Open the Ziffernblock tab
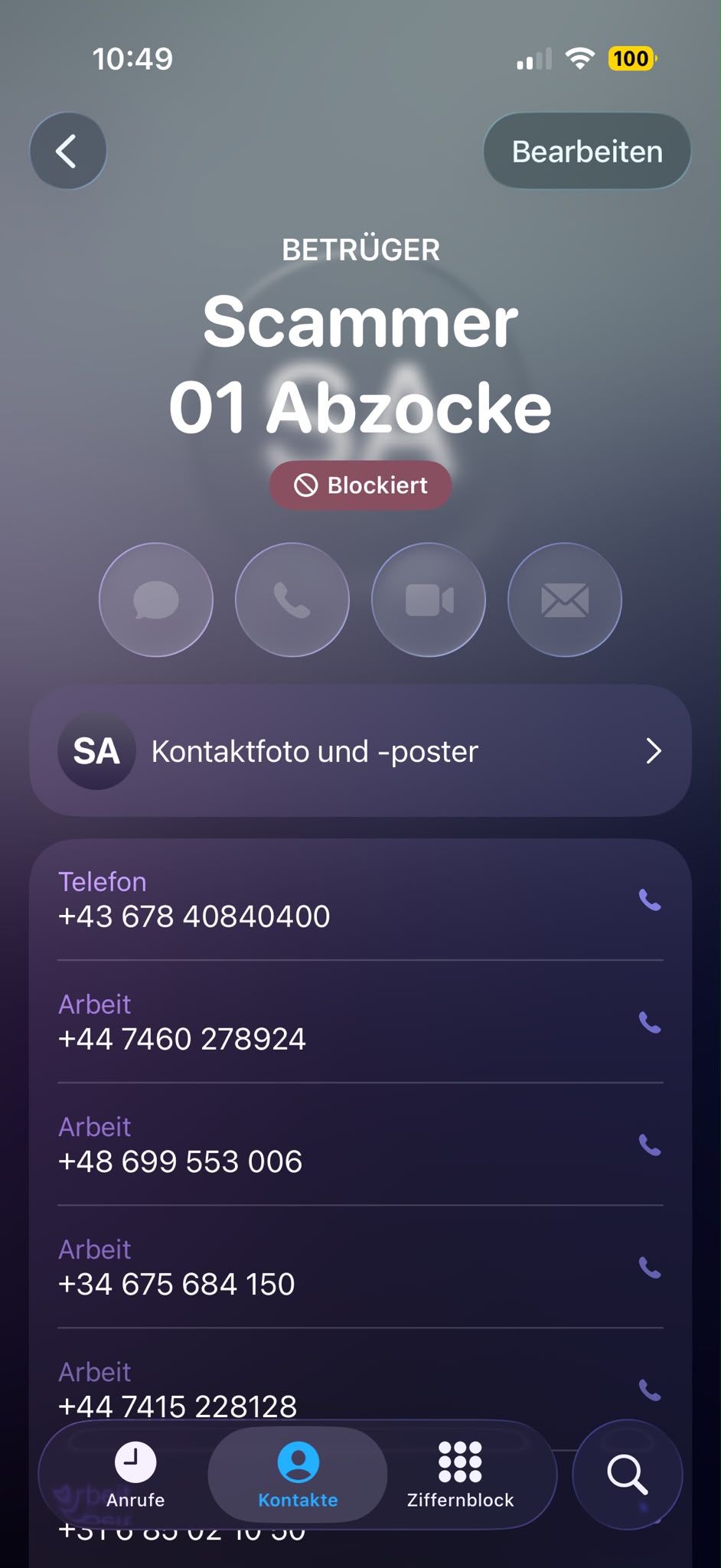 point(460,1475)
